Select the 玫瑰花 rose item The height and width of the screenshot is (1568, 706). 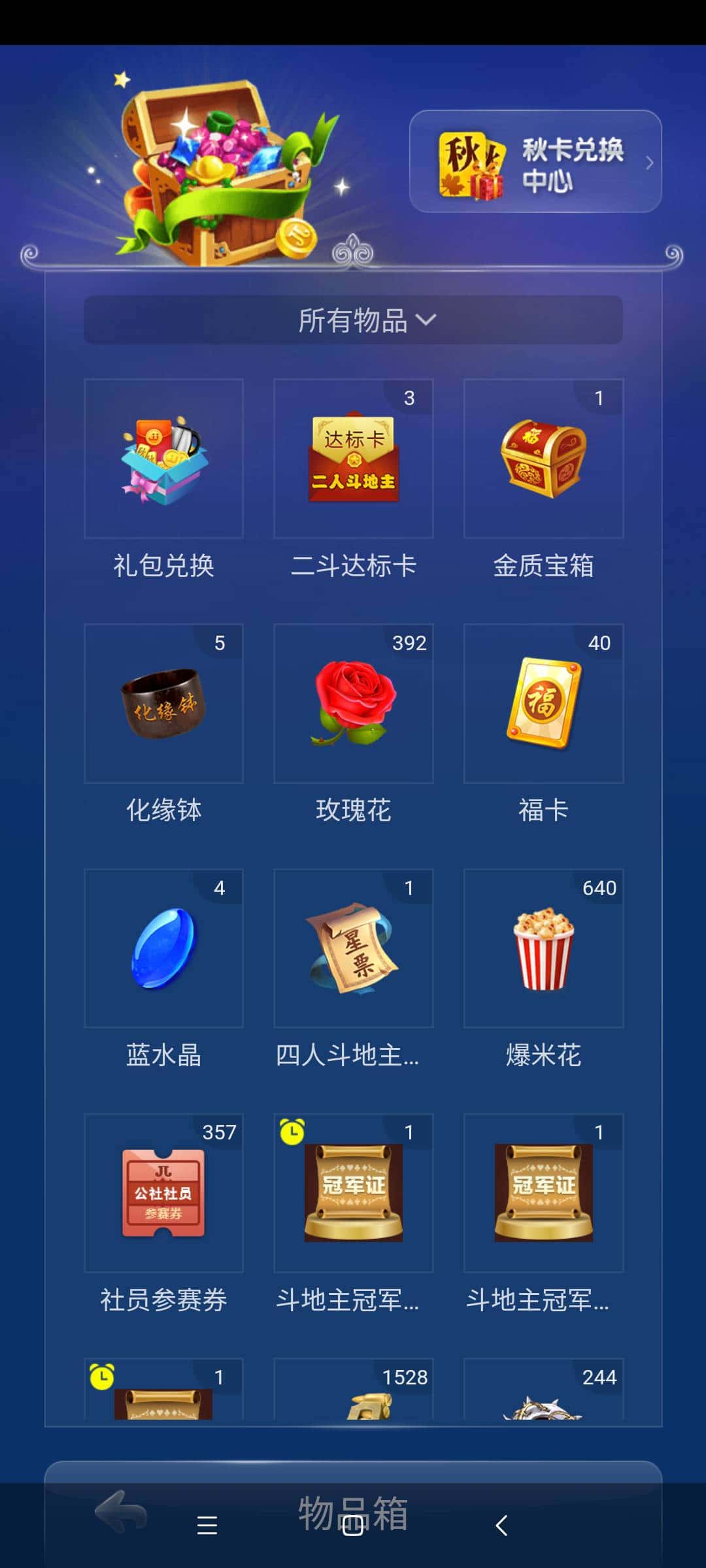coord(353,702)
